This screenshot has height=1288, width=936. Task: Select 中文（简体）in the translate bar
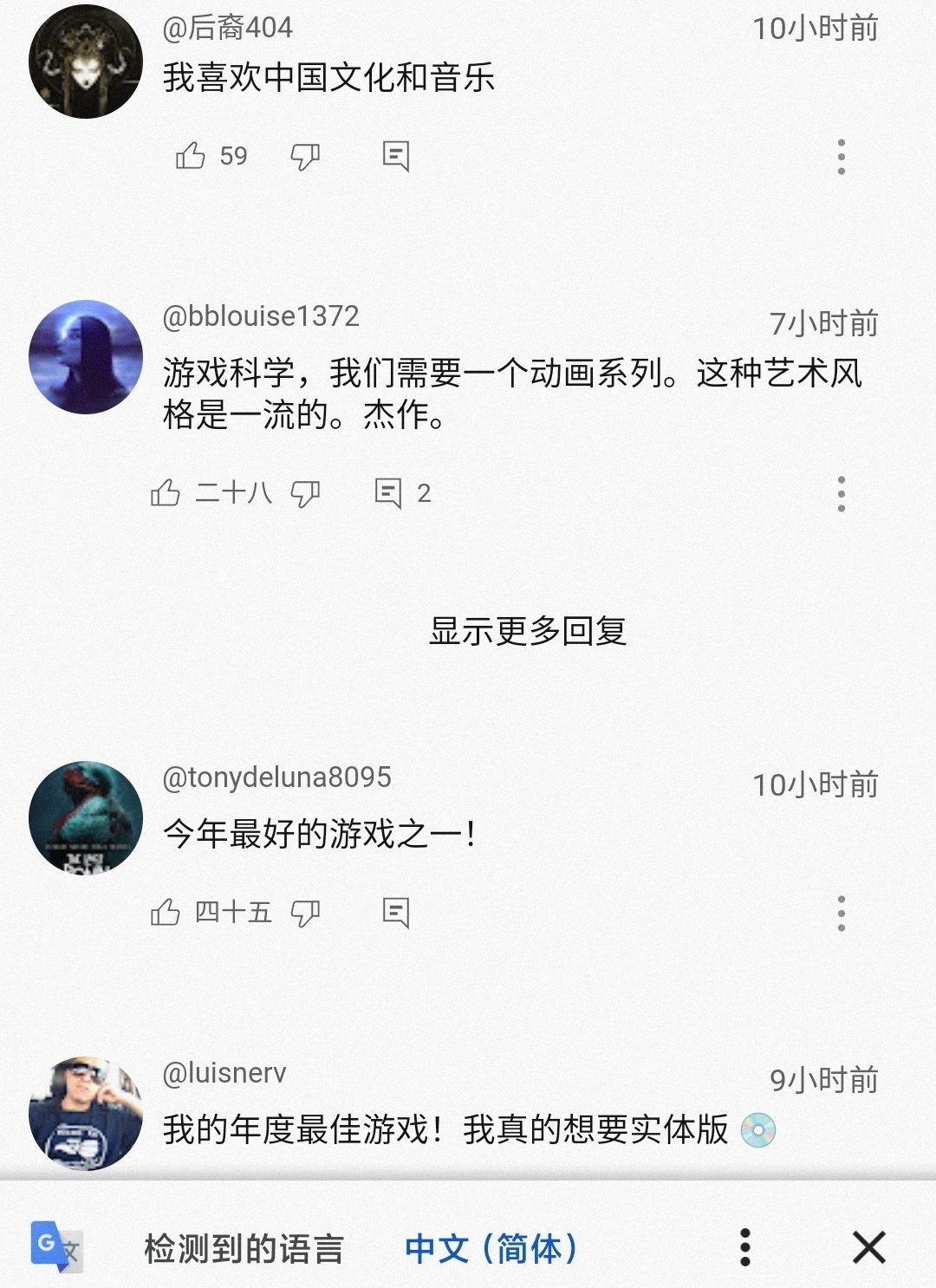tap(491, 1249)
